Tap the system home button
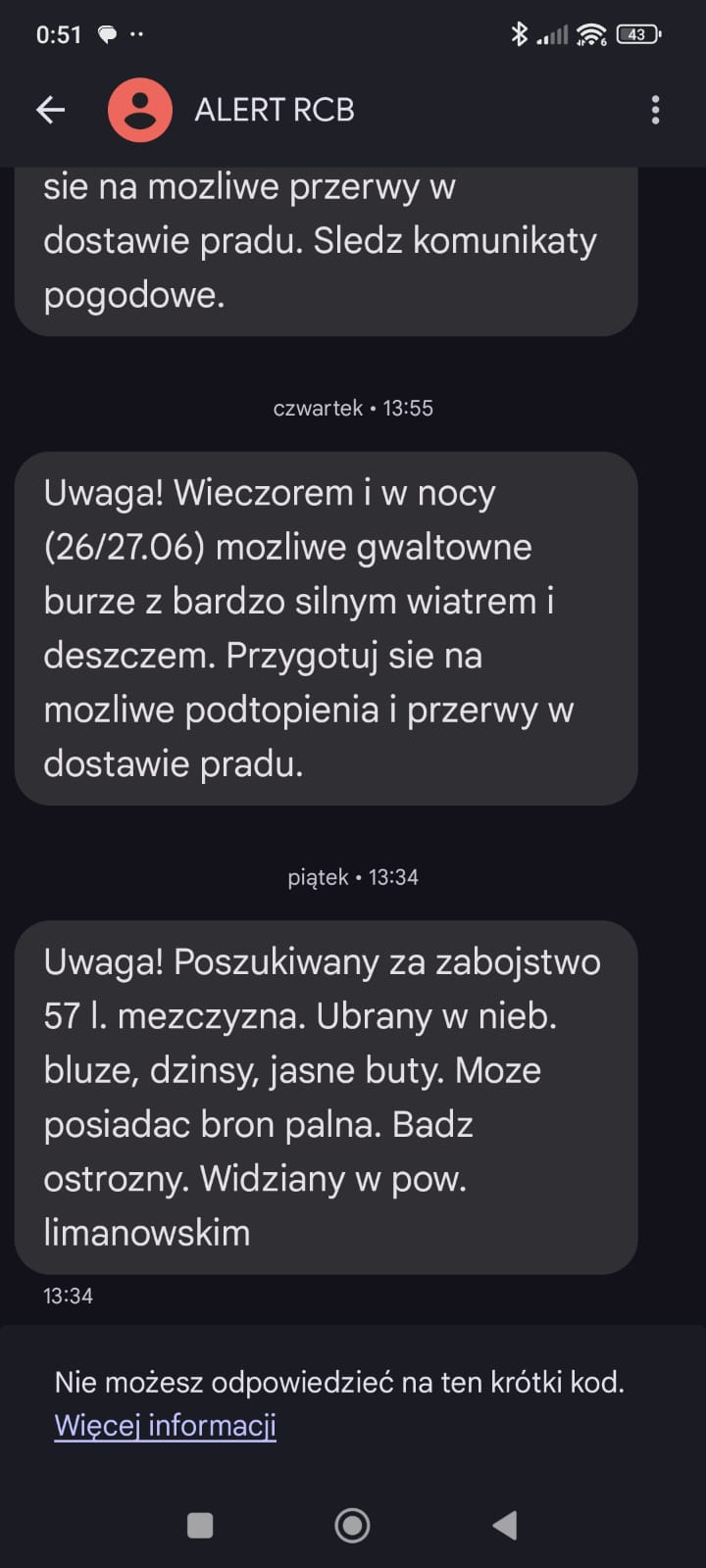Viewport: 706px width, 1568px height. click(x=352, y=1525)
